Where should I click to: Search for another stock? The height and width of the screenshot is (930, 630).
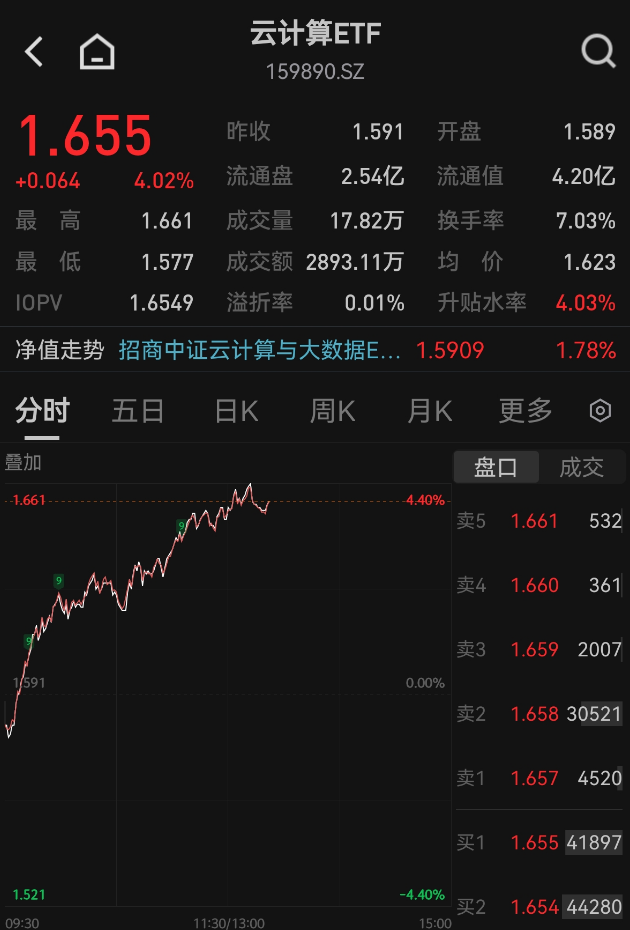(598, 51)
